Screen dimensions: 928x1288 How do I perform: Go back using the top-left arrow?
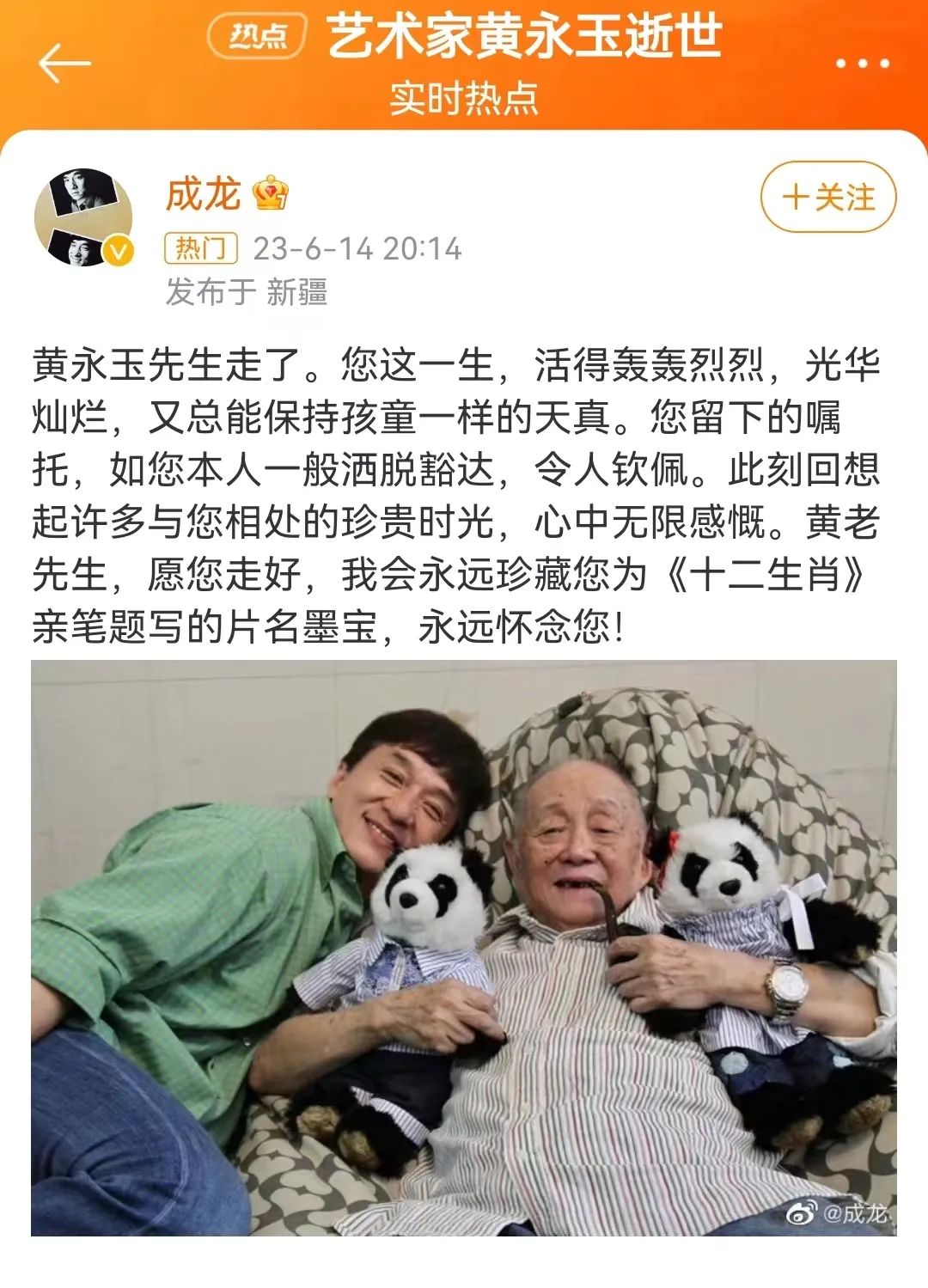pyautogui.click(x=64, y=63)
